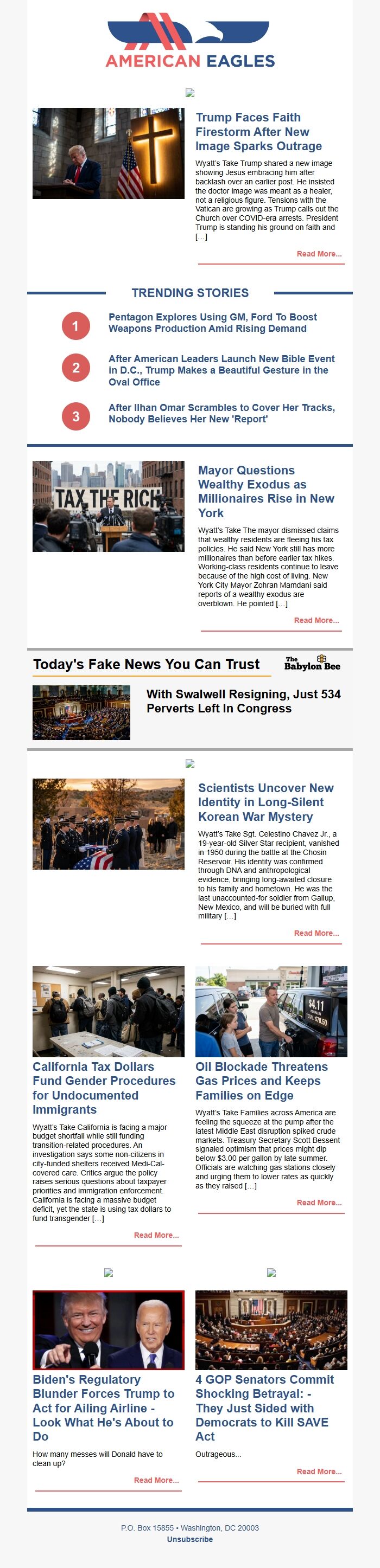Tap Read More under GOP Senators story
This screenshot has height=1568, width=380.
click(x=319, y=1471)
